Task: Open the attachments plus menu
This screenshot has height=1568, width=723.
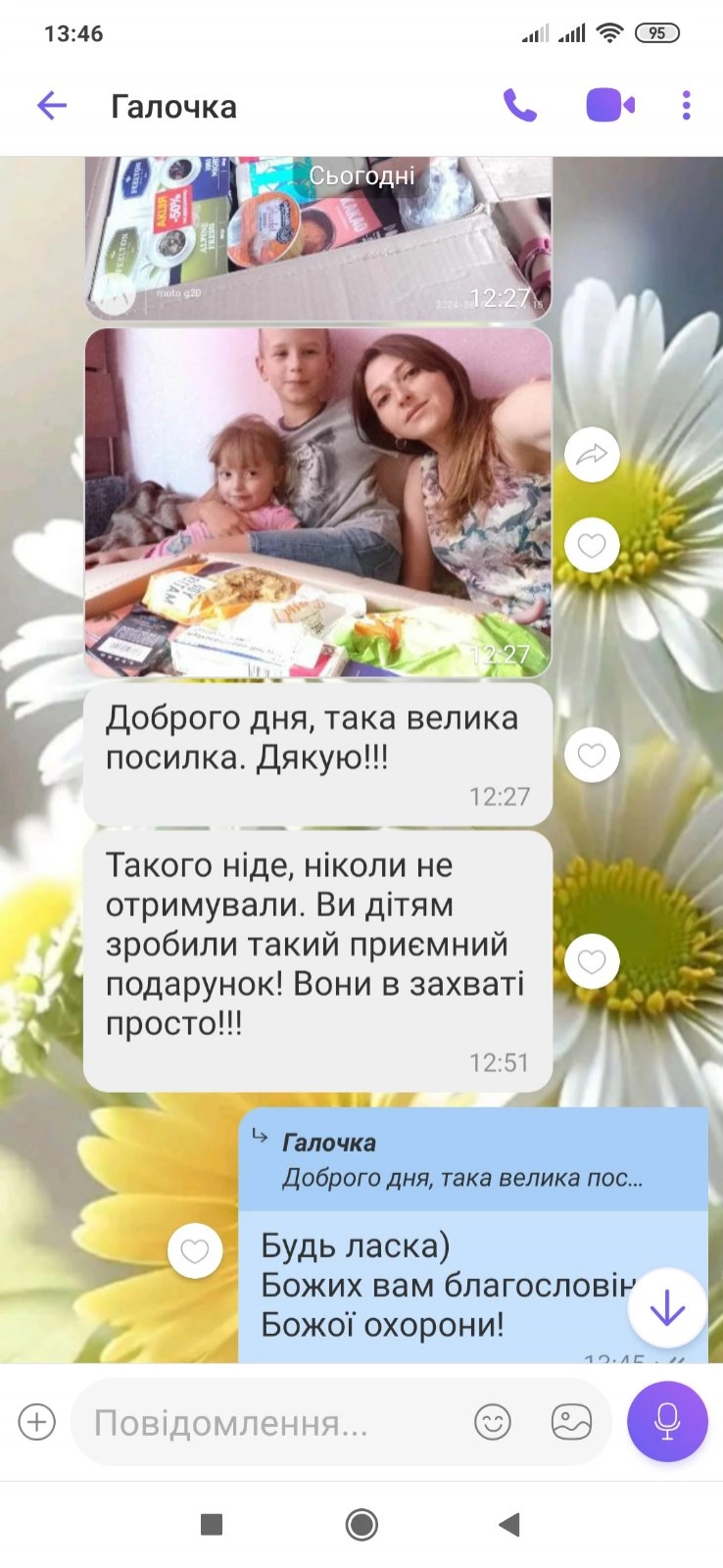Action: (x=37, y=1422)
